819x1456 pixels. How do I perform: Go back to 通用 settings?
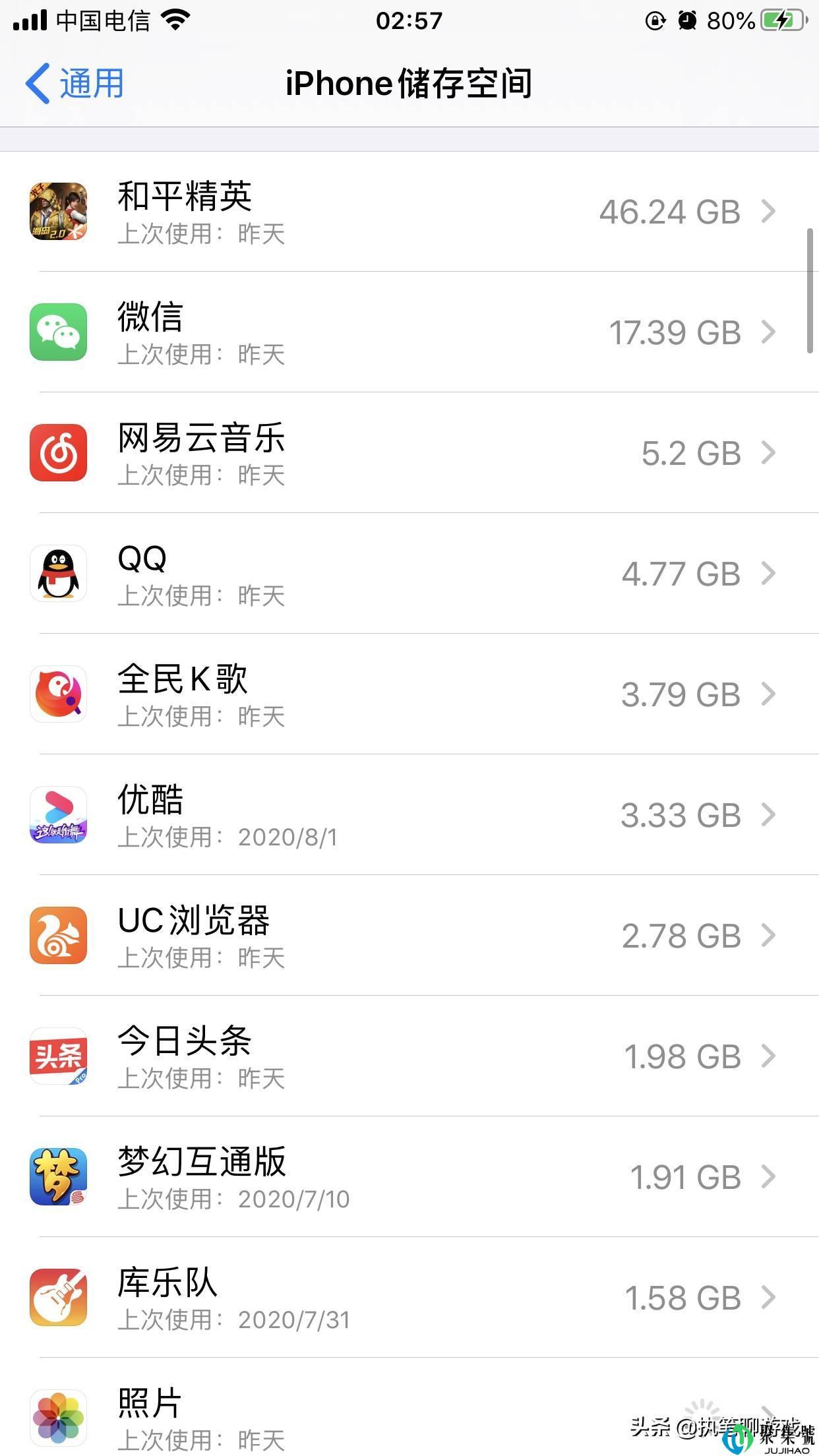pyautogui.click(x=75, y=84)
